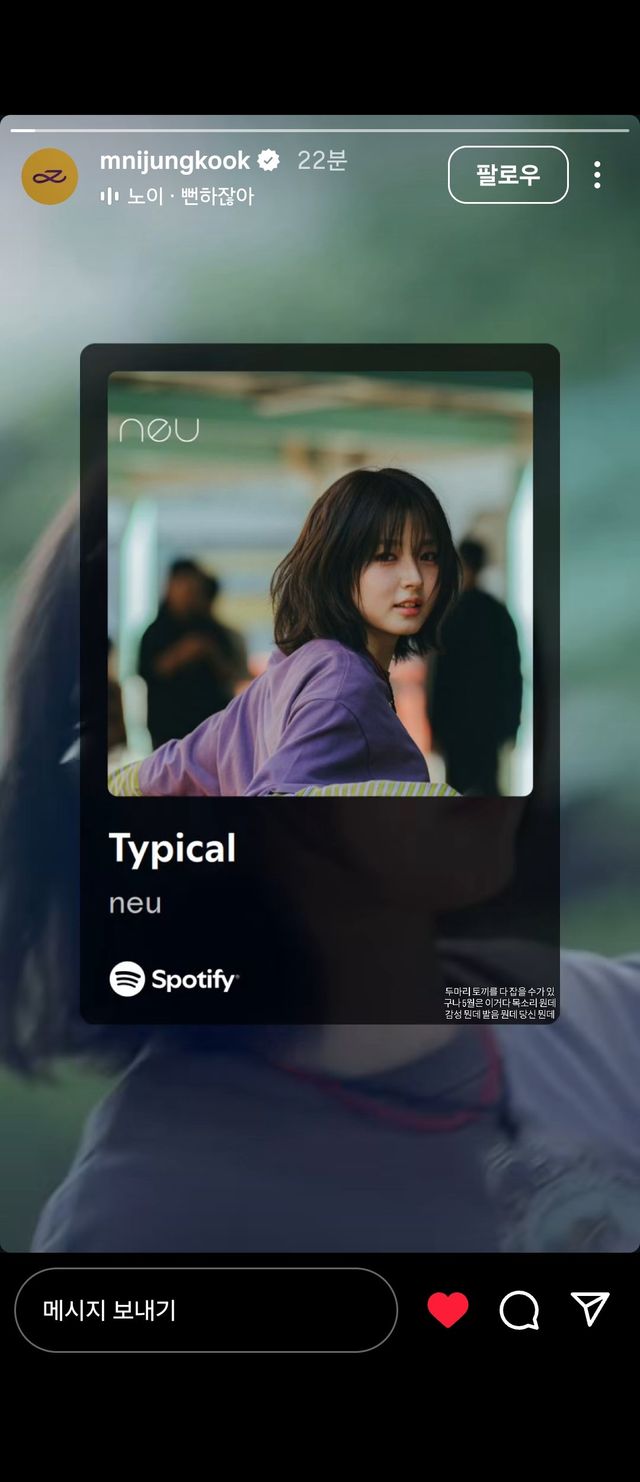Open the comment bubble icon
640x1482 pixels.
(519, 1310)
